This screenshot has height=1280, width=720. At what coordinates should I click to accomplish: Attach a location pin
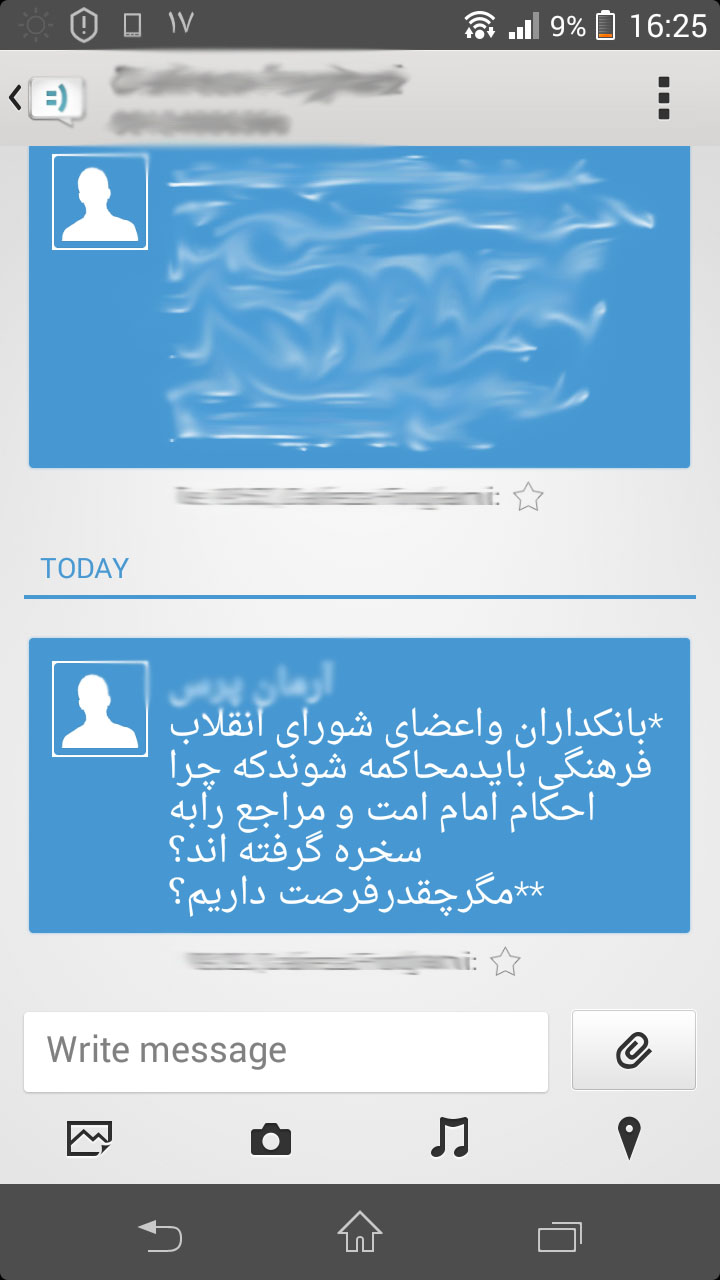[x=628, y=1138]
